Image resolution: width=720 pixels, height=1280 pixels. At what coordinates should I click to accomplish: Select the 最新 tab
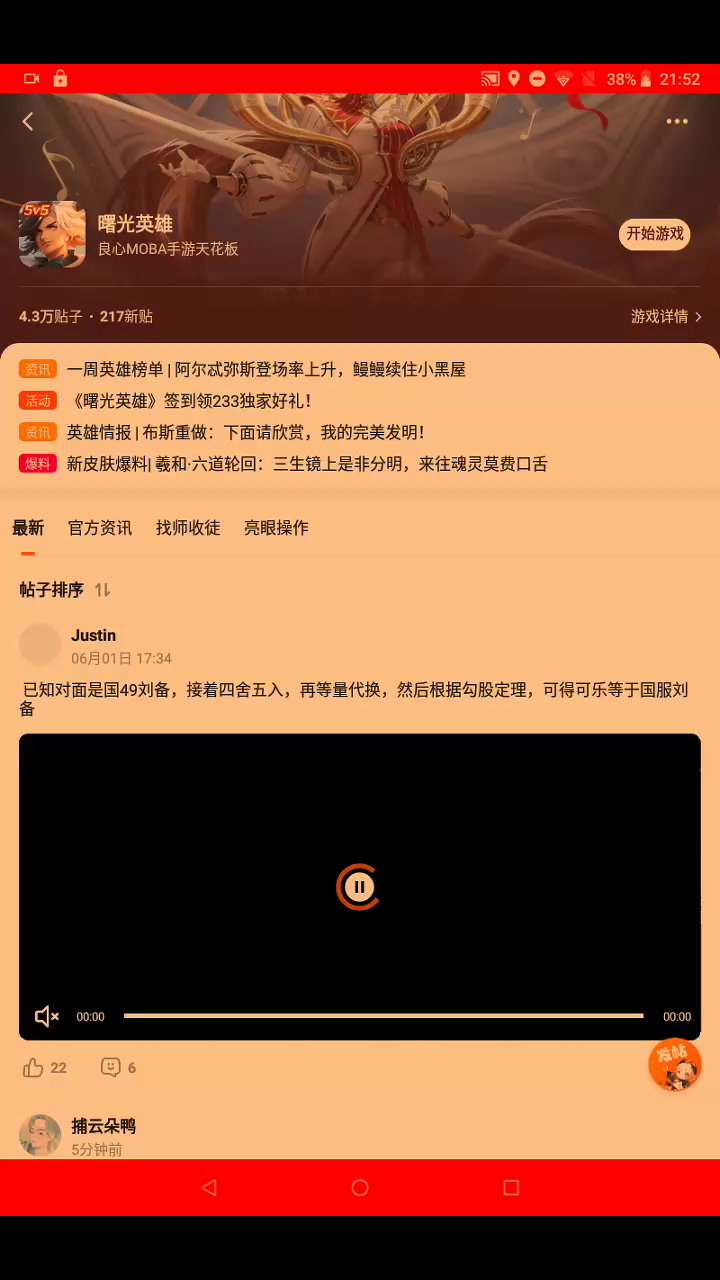click(28, 527)
